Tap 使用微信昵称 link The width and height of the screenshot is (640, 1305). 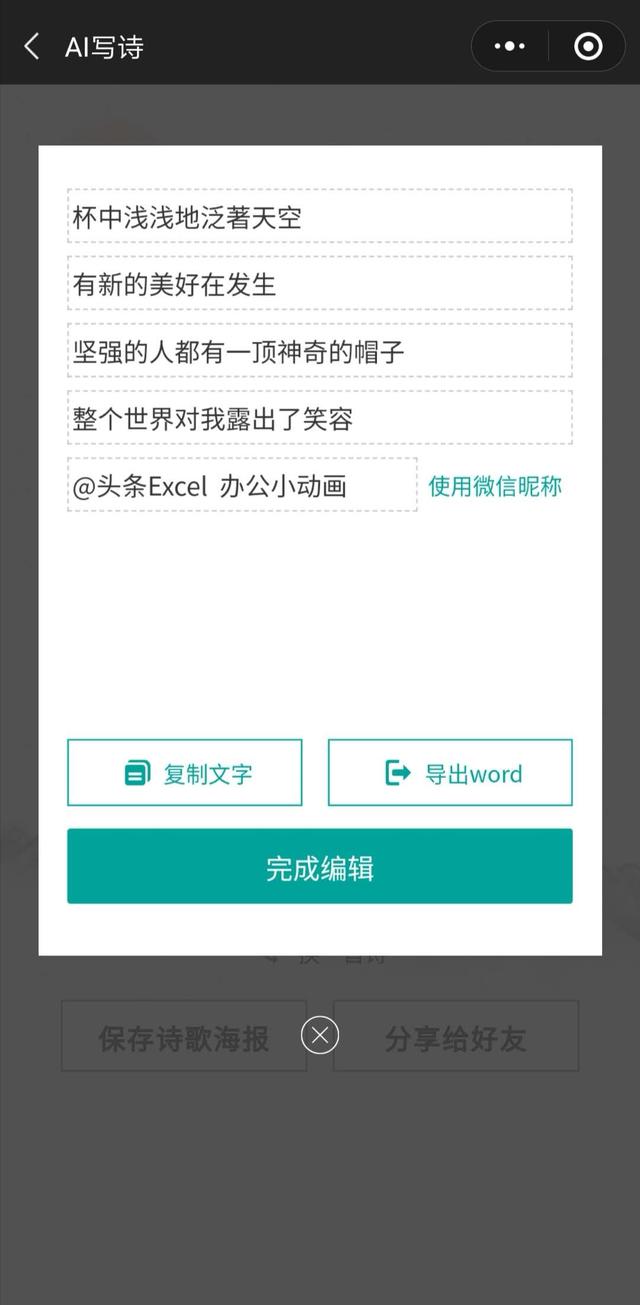495,486
